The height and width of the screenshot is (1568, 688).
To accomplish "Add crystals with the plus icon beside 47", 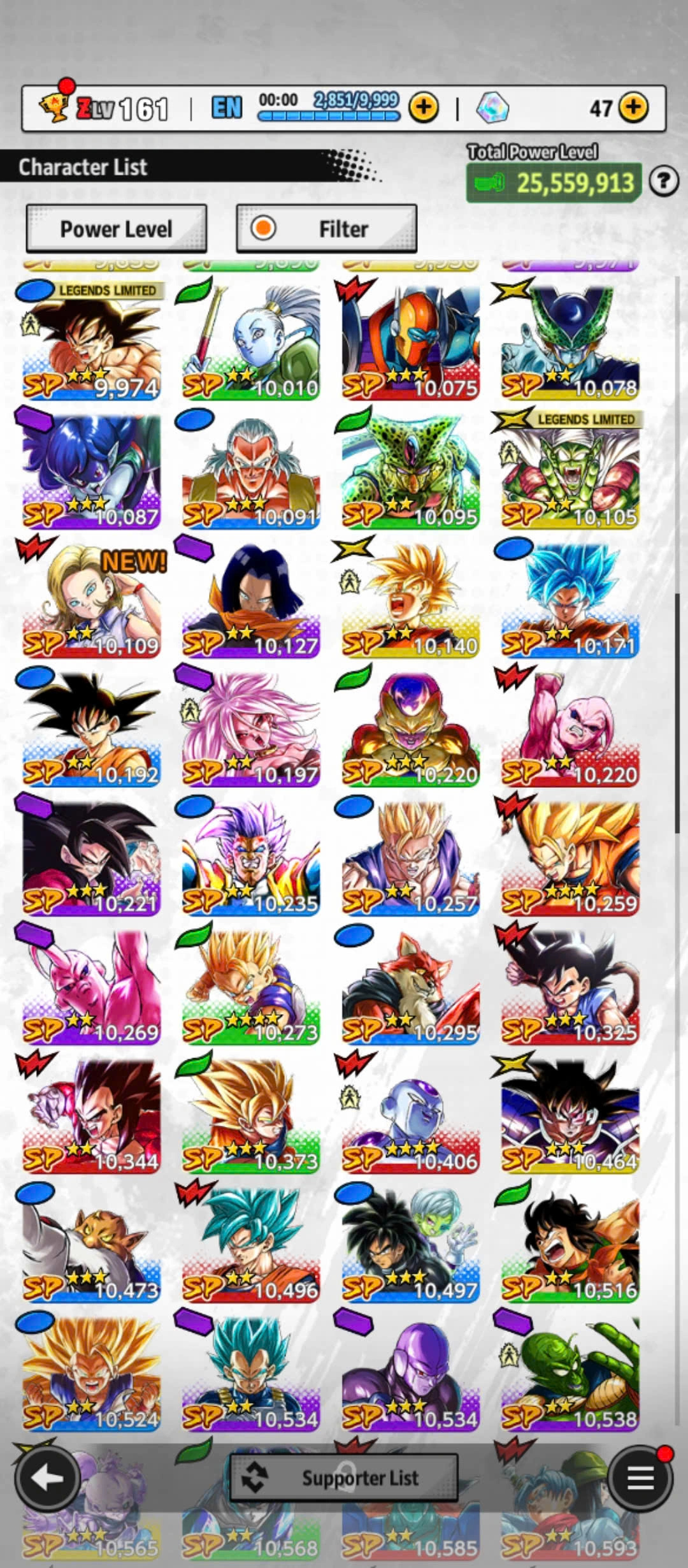I will (x=633, y=108).
